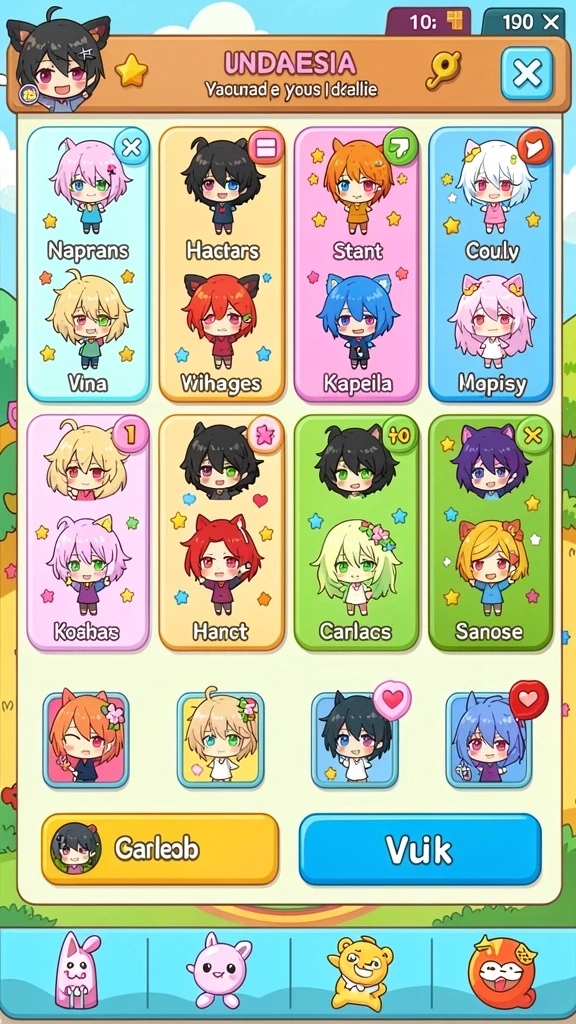Switch to the round pink bunny tab
Viewport: 576px width, 1024px height.
tap(219, 971)
